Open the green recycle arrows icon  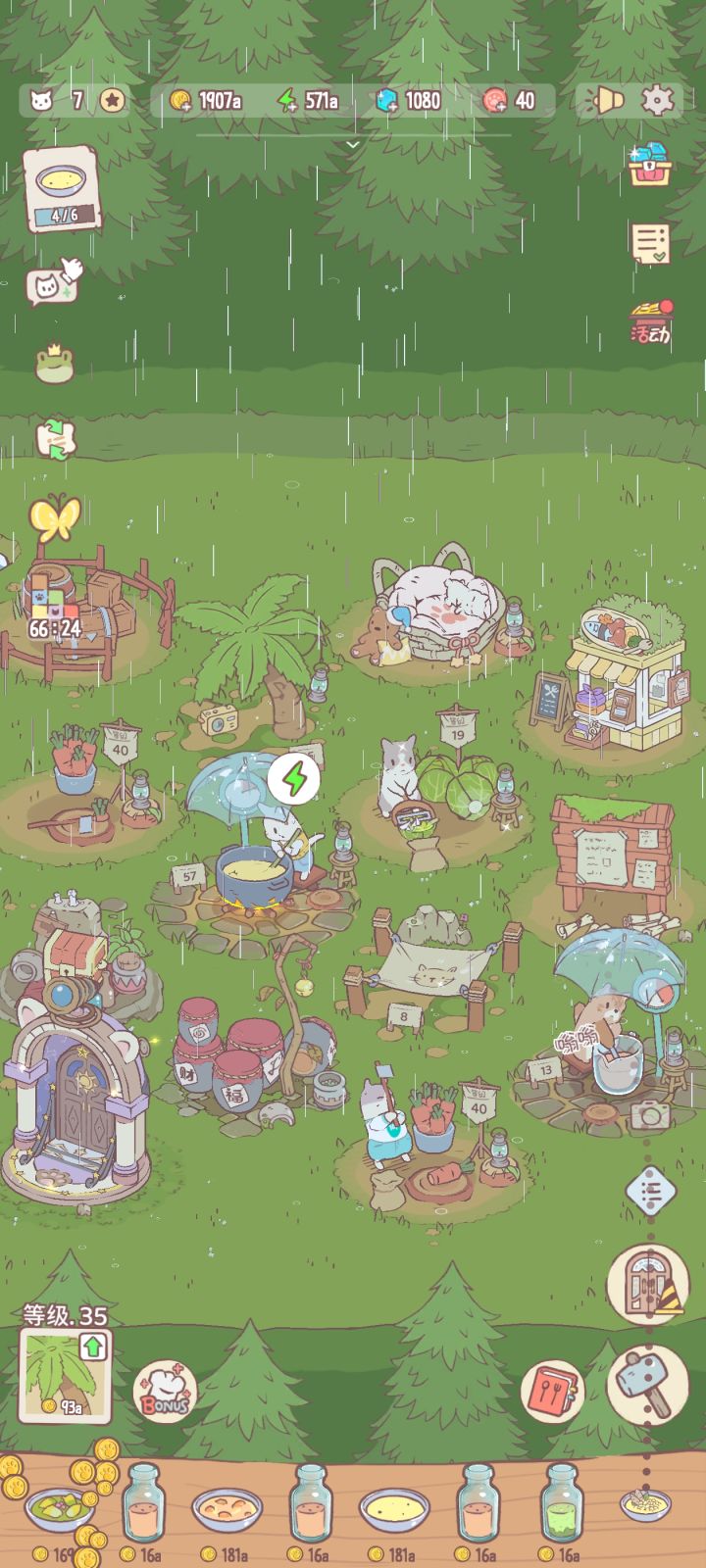click(x=54, y=438)
